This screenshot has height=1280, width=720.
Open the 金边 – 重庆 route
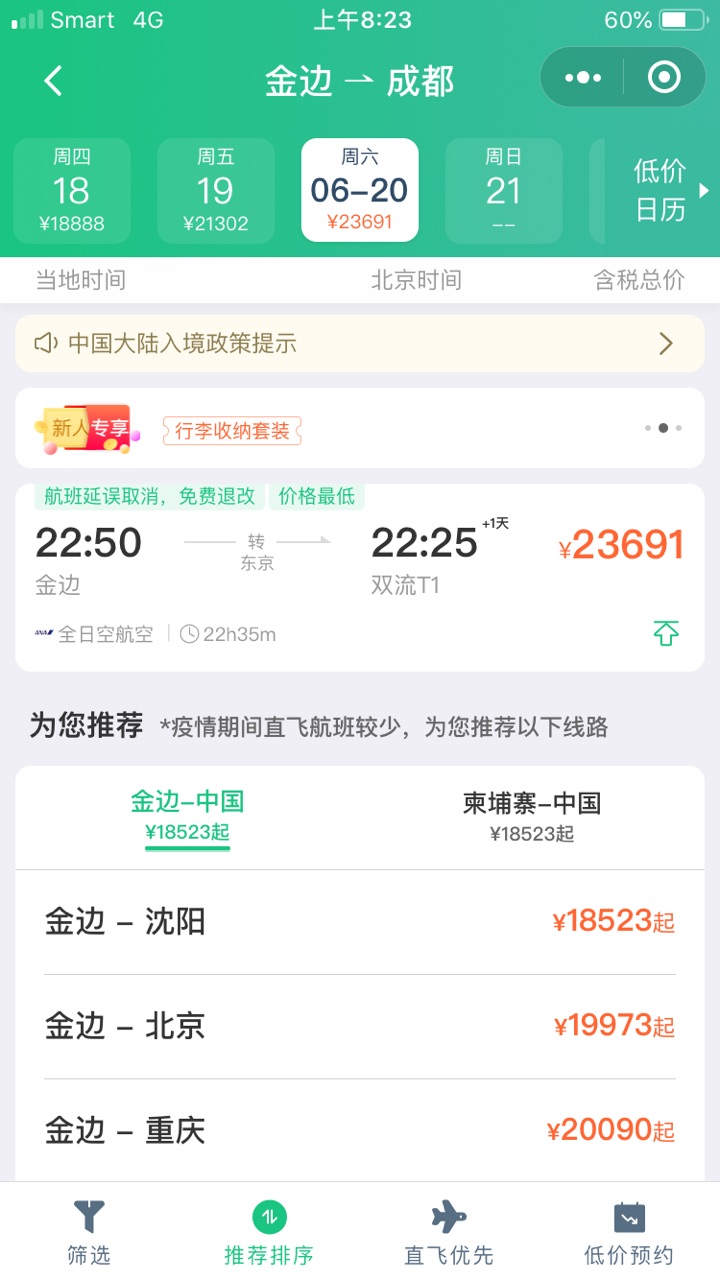(x=360, y=1130)
